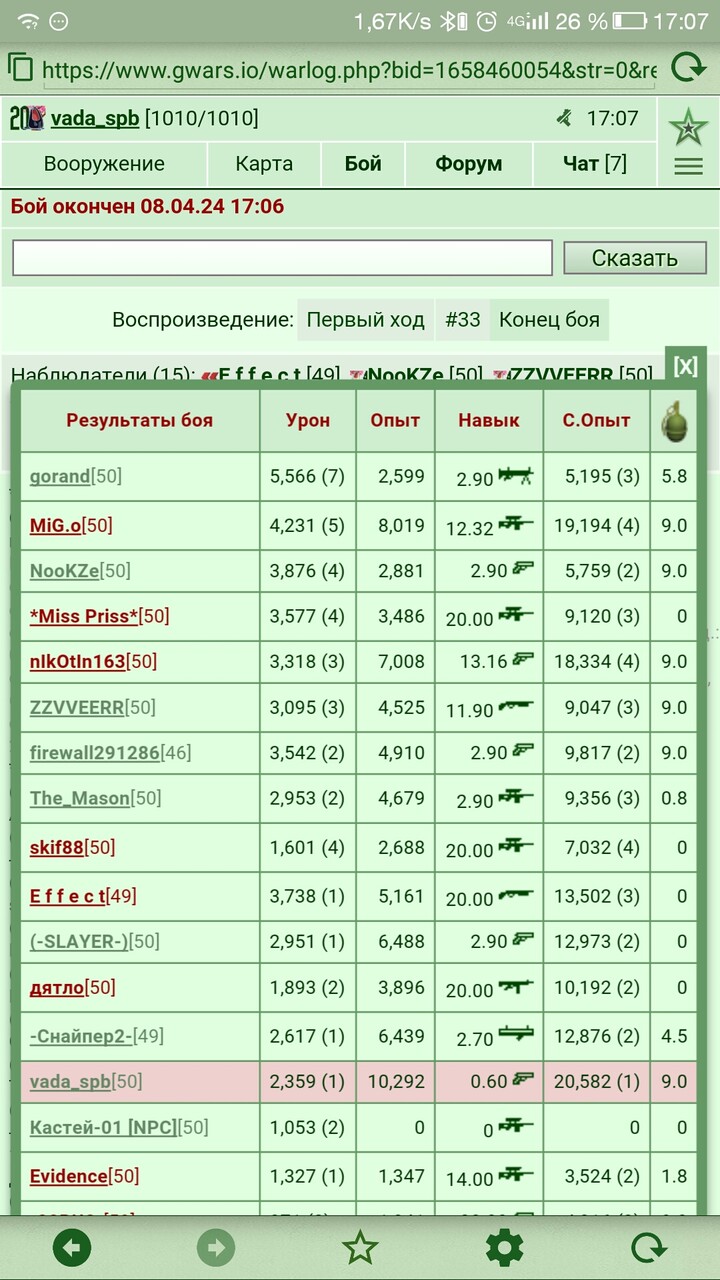Open turn #33 of replay

point(462,320)
